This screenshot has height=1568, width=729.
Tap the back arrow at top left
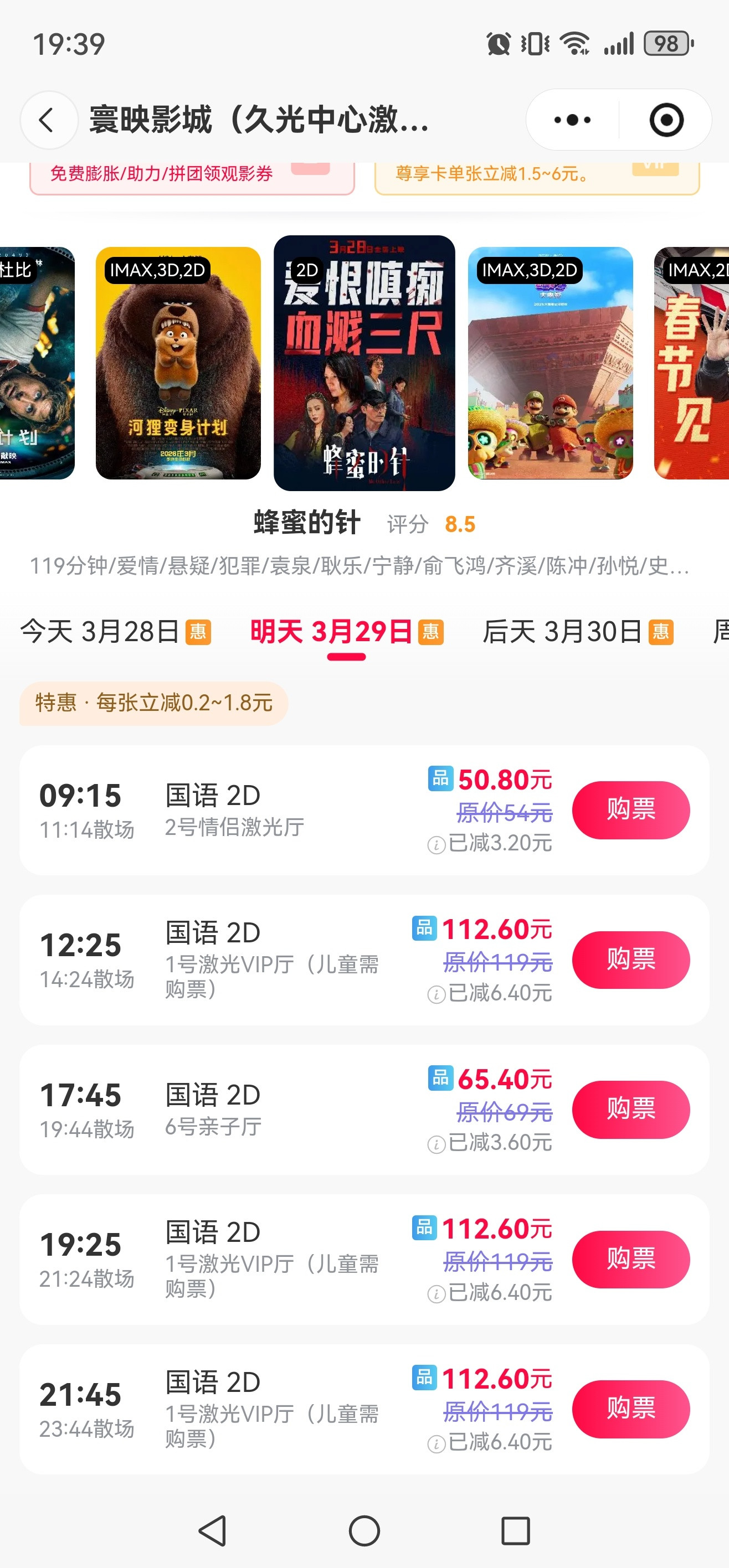pyautogui.click(x=49, y=120)
